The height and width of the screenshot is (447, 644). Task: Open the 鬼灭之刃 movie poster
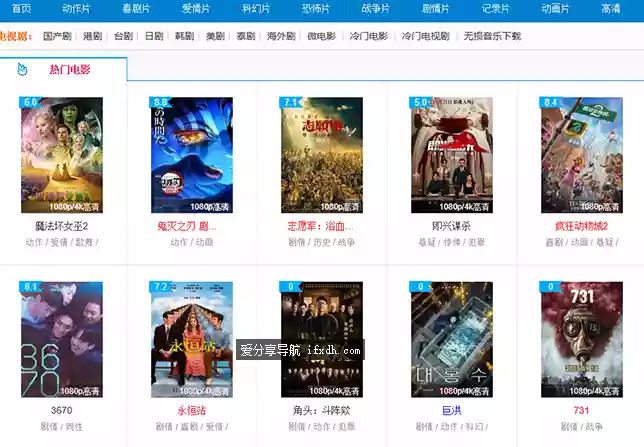[x=192, y=155]
